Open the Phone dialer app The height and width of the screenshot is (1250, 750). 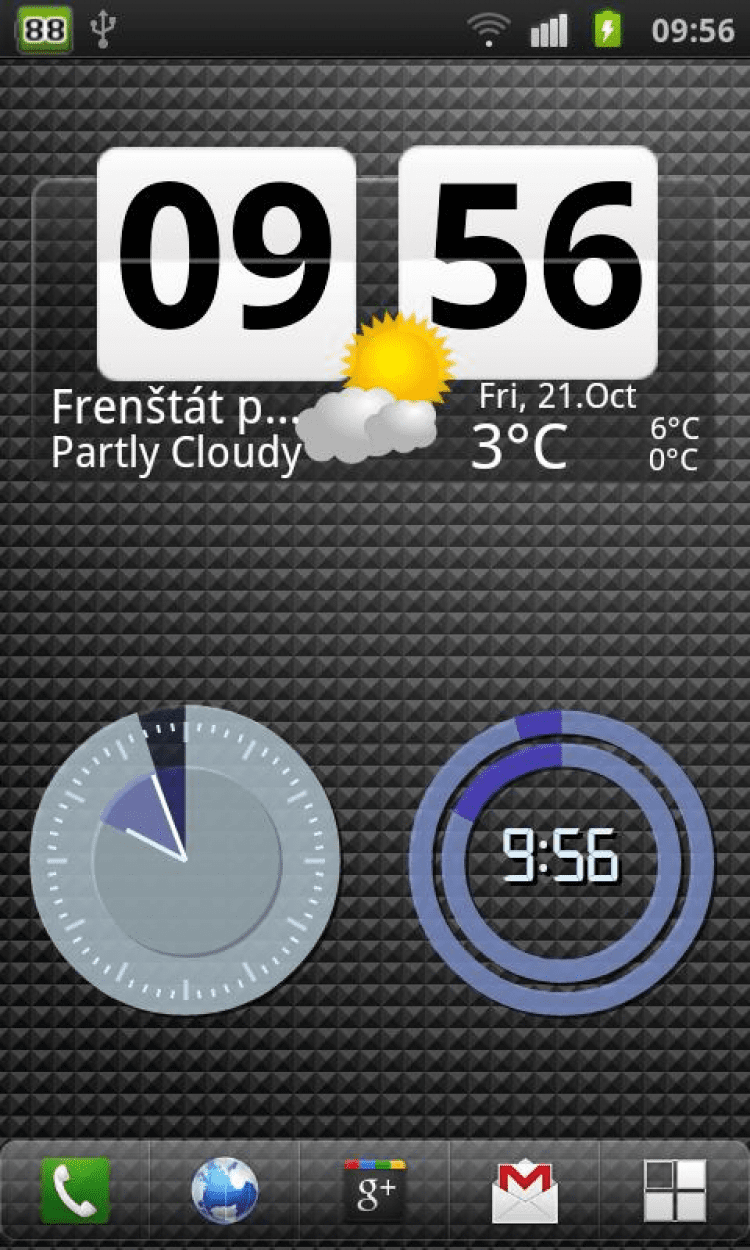[74, 1190]
